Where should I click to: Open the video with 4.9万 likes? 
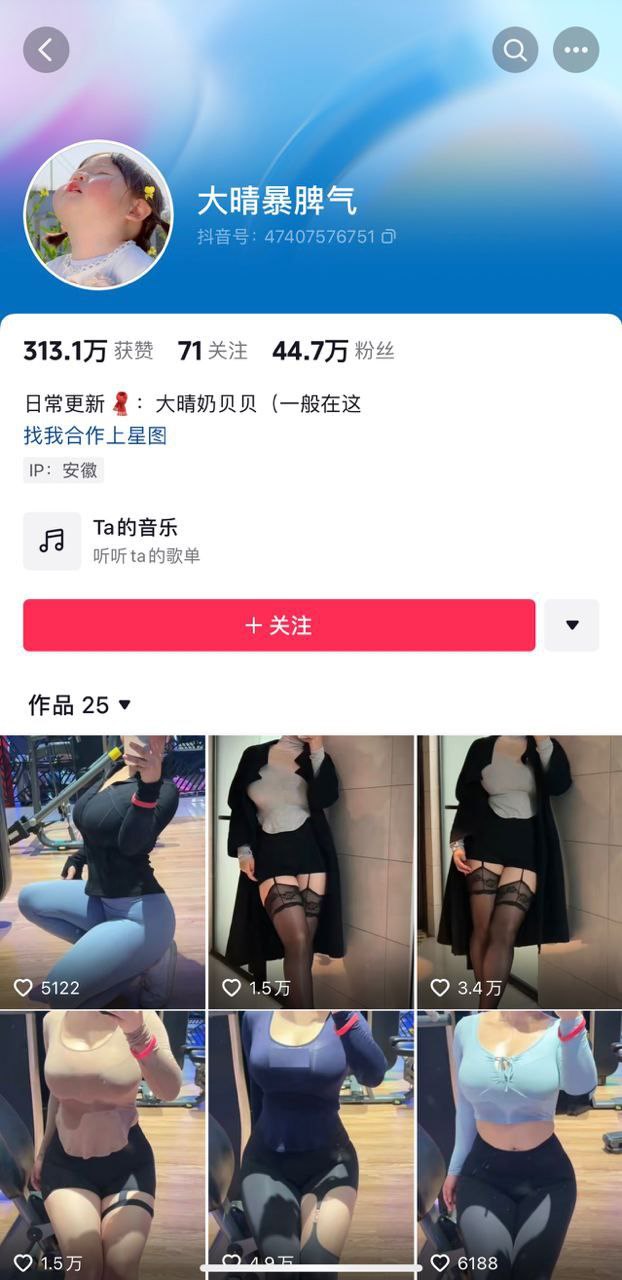310,1140
